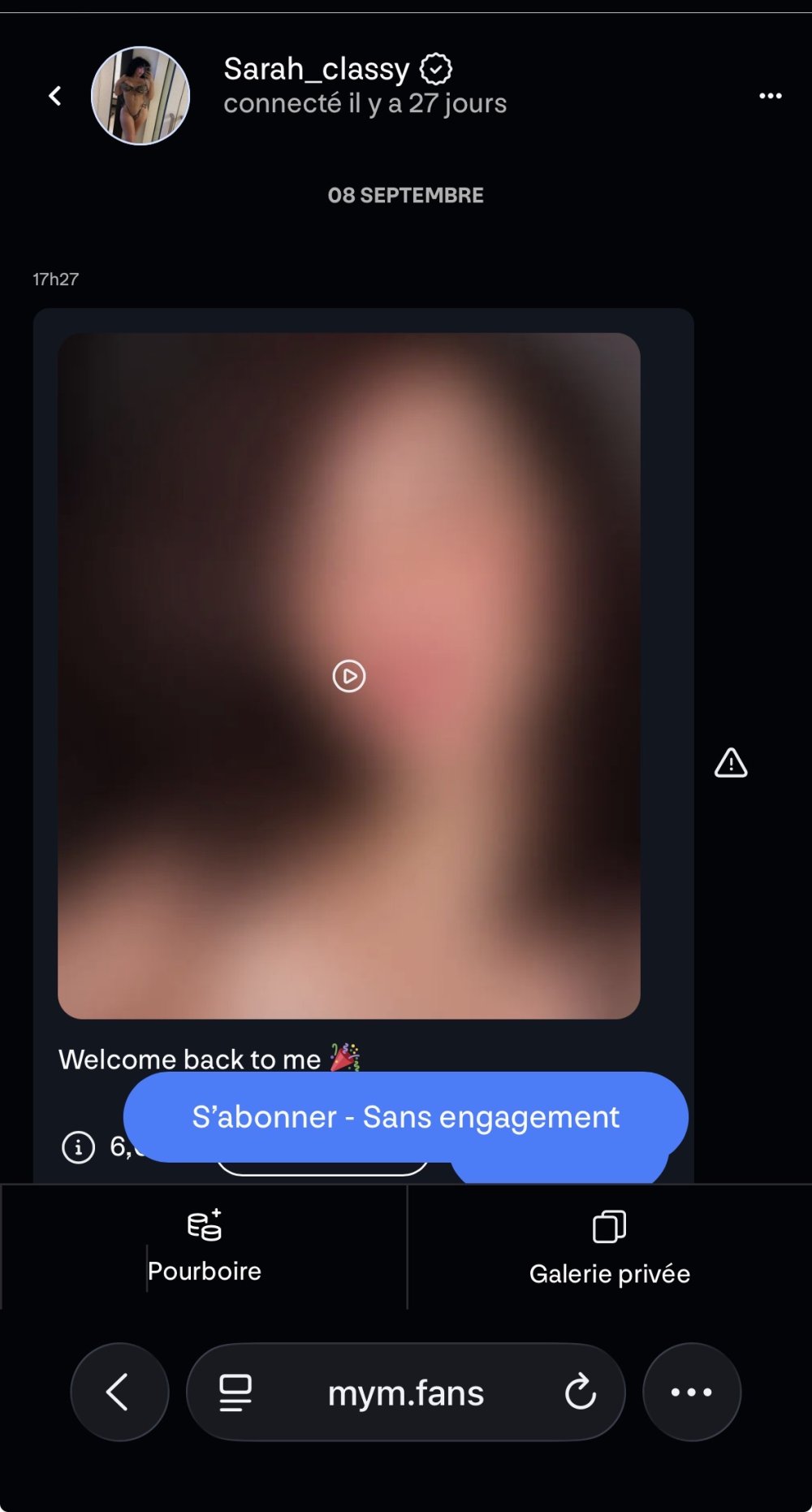Reload the mym.fans page

(580, 1392)
